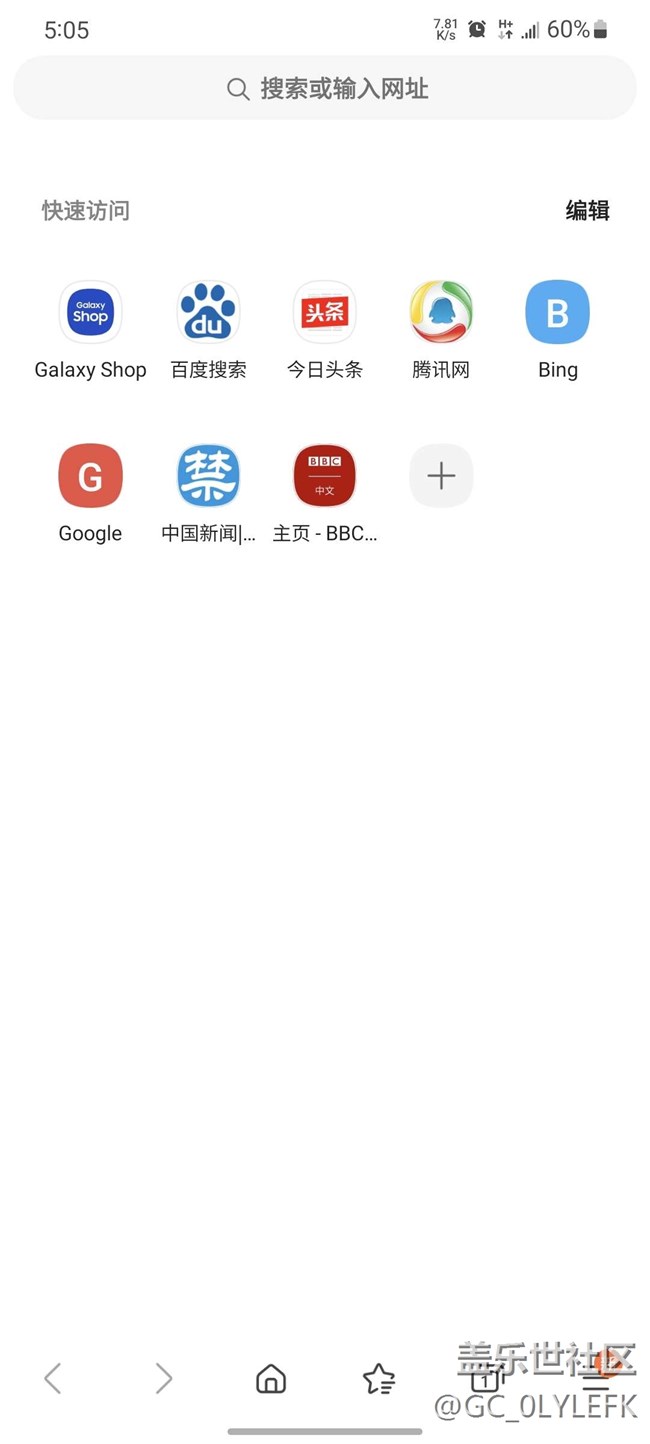This screenshot has height=1444, width=650.
Task: Add a new quick access shortcut
Action: [x=441, y=476]
